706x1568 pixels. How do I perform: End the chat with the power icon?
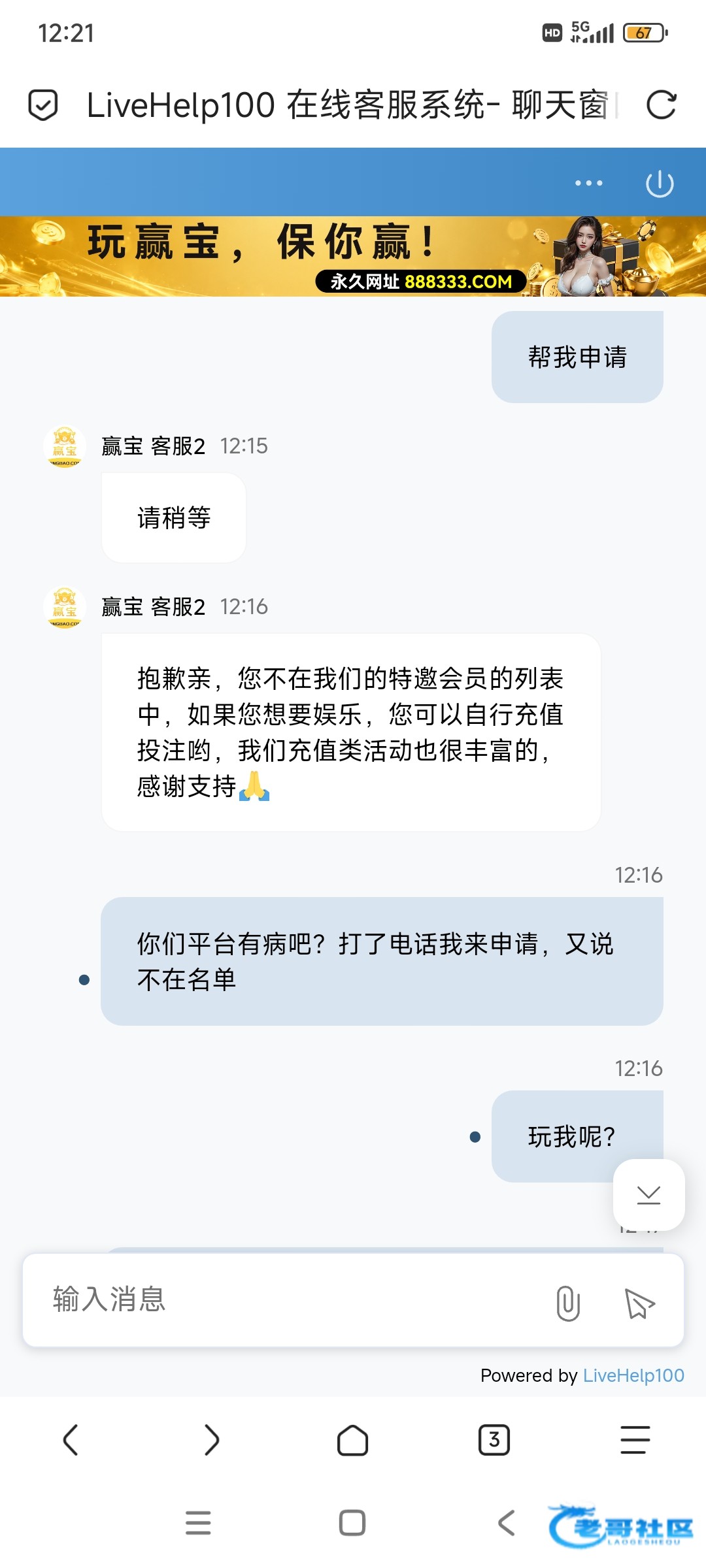point(660,184)
